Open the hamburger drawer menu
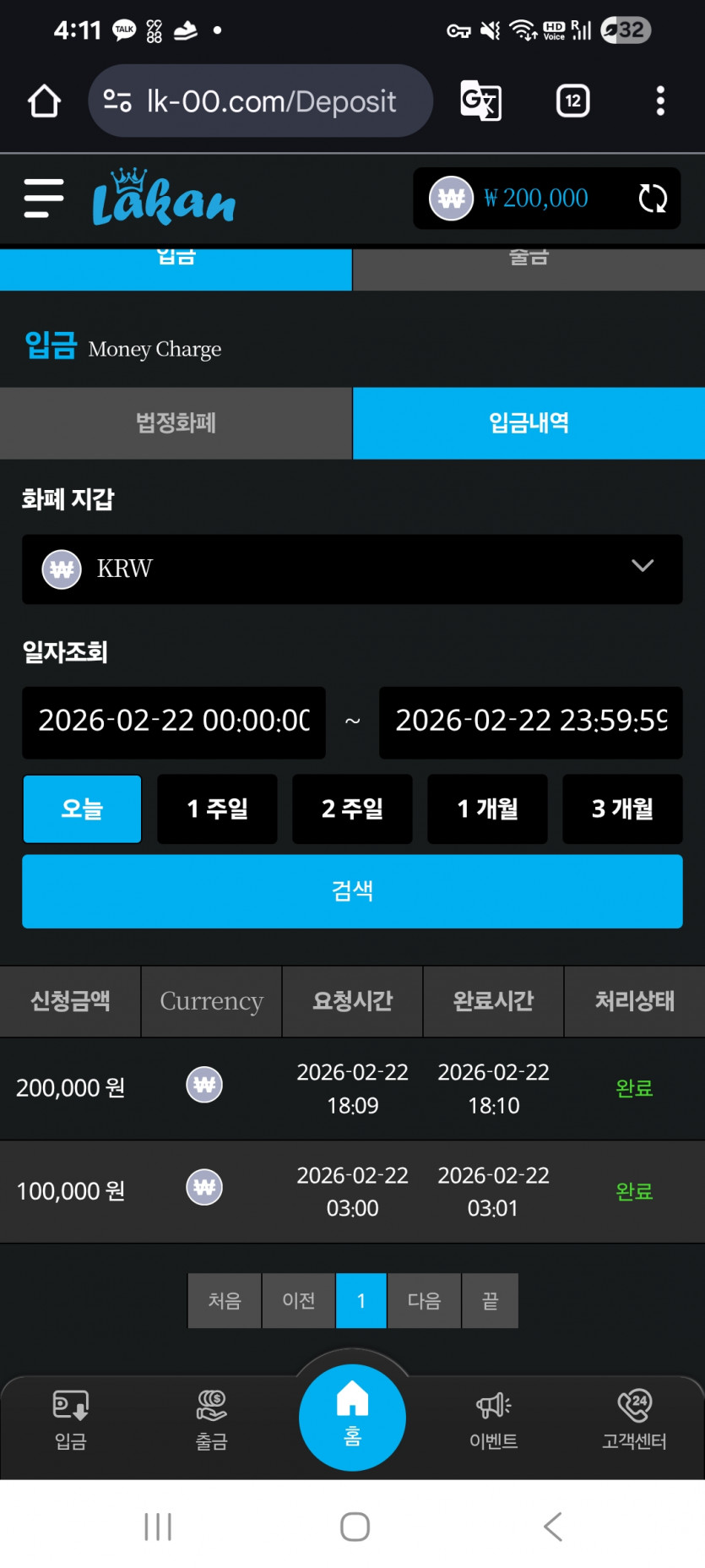The height and width of the screenshot is (1568, 705). coord(44,199)
